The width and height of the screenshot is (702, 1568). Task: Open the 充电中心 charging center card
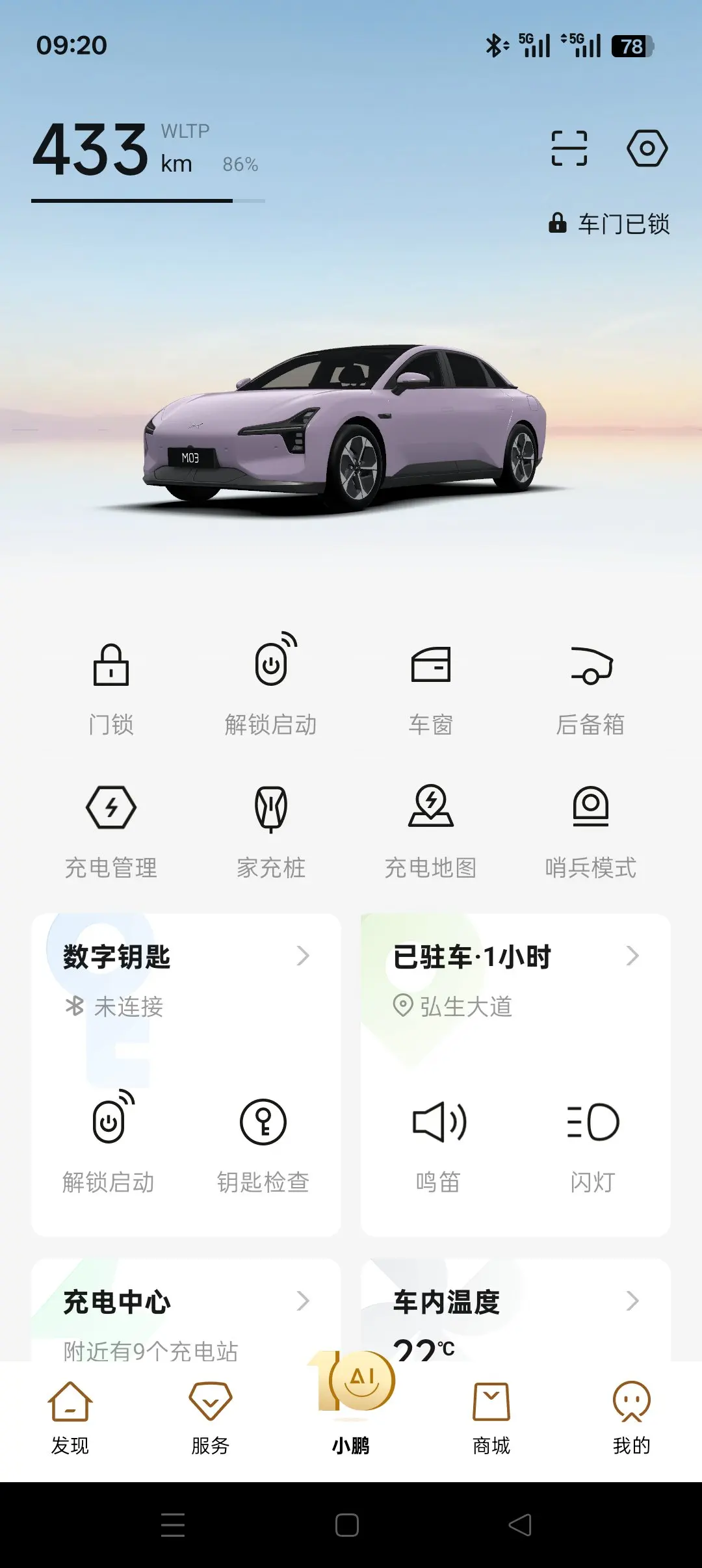pos(186,1302)
